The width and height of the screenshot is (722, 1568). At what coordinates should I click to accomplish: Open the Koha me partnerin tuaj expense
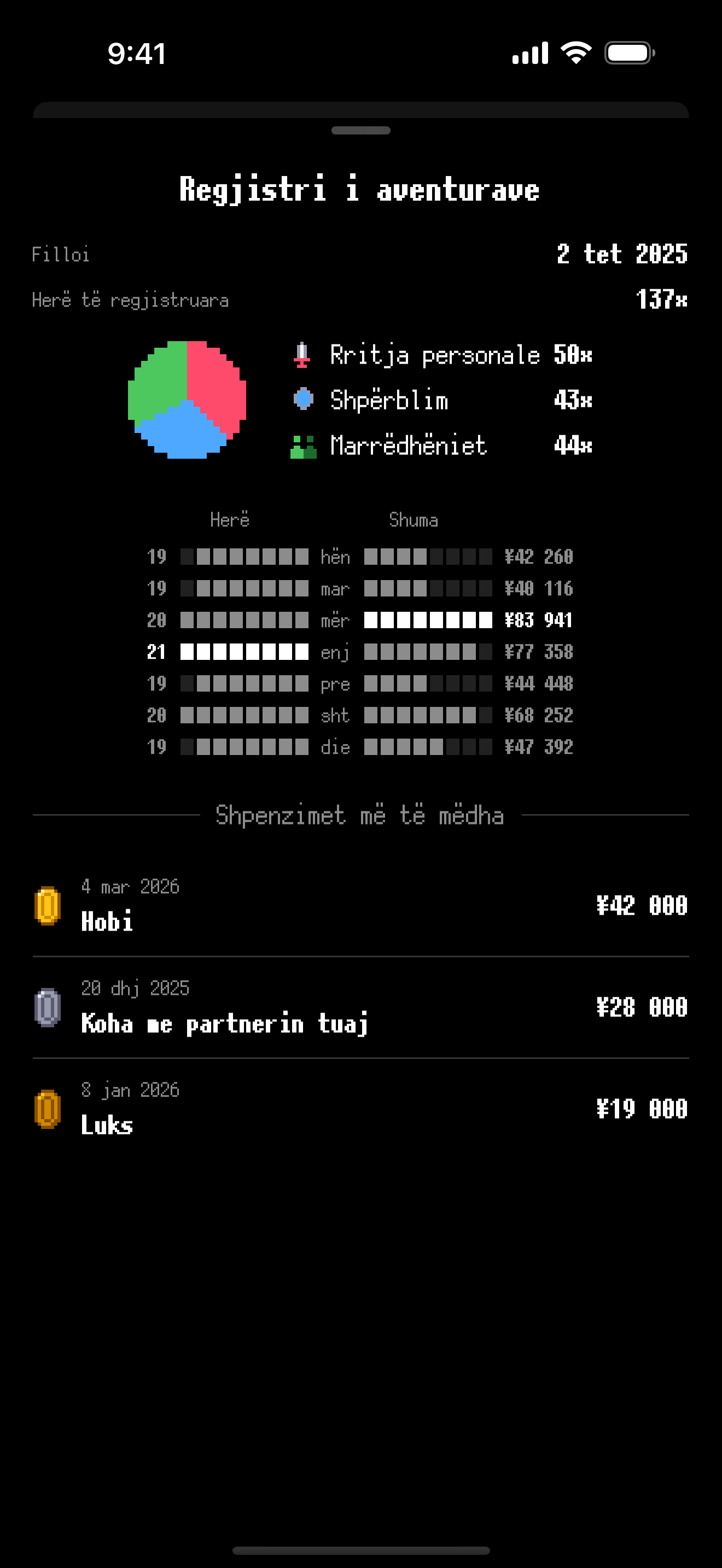361,1008
